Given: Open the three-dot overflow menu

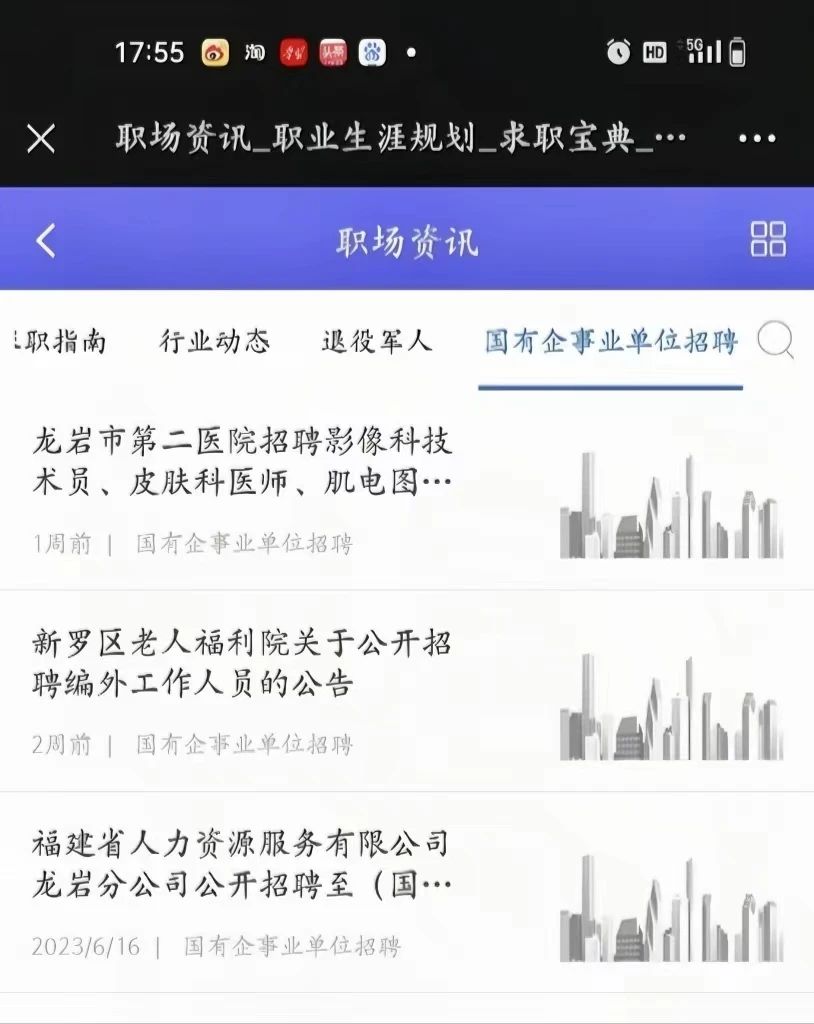Looking at the screenshot, I should pyautogui.click(x=757, y=139).
